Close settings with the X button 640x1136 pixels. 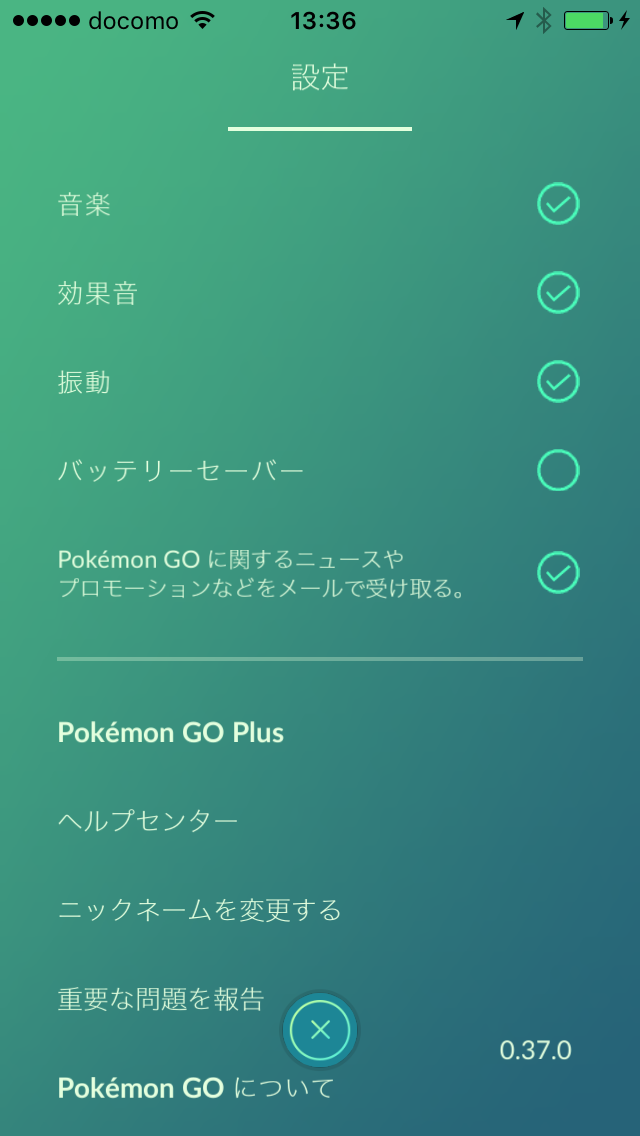[320, 1030]
